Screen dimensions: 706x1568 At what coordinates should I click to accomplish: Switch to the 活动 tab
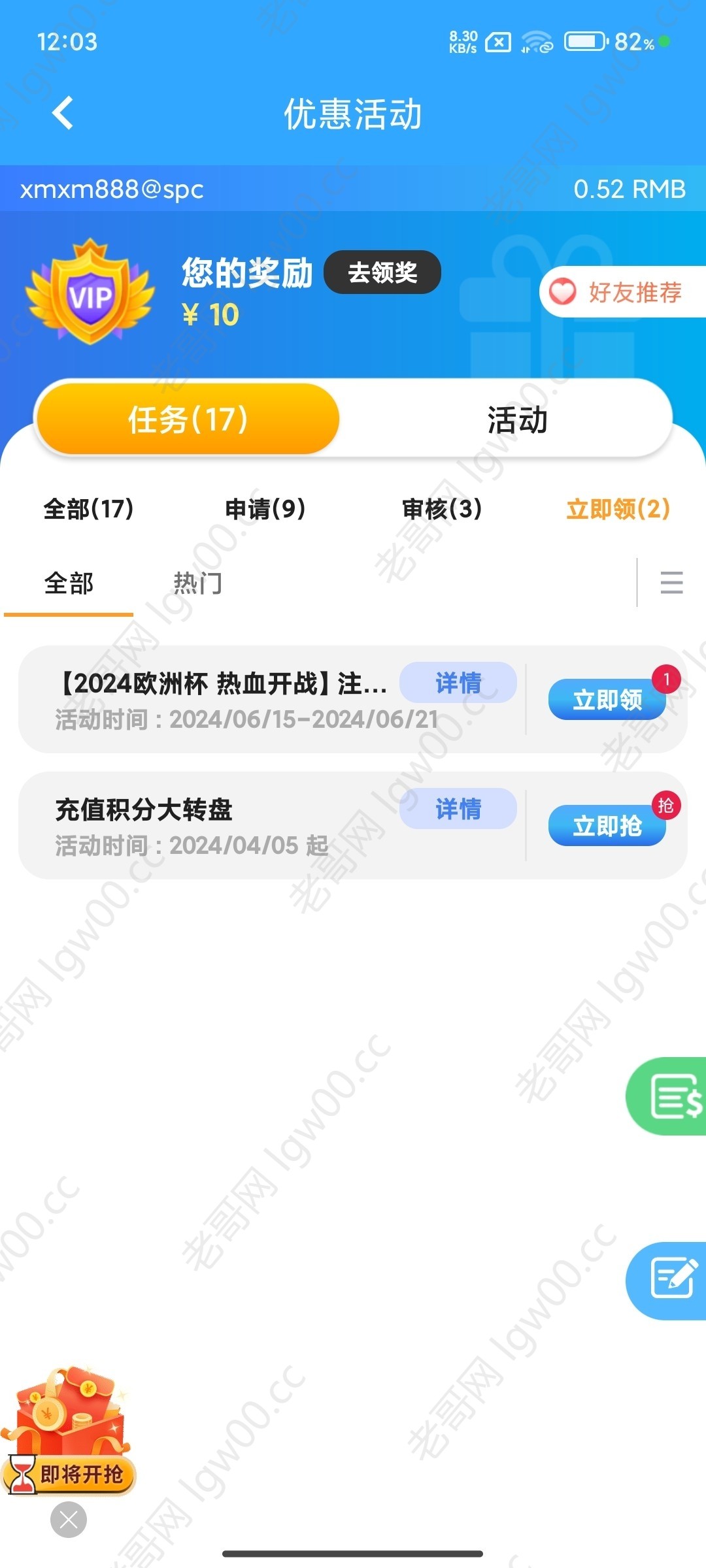click(516, 419)
